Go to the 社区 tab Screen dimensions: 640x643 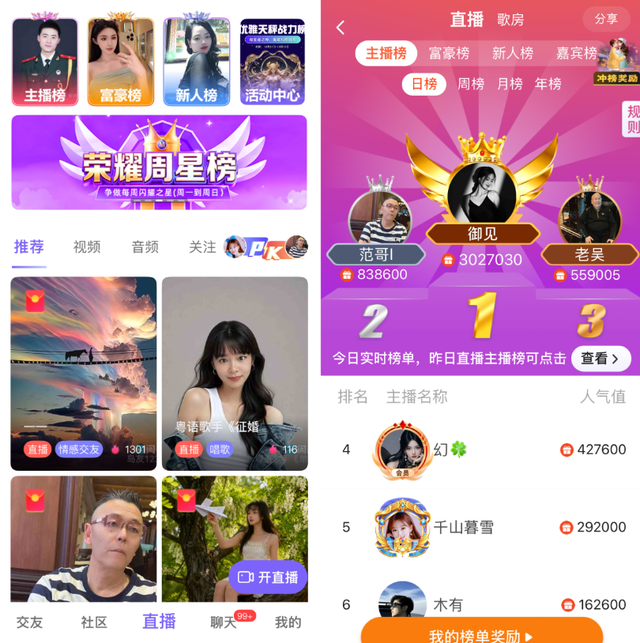[x=94, y=622]
